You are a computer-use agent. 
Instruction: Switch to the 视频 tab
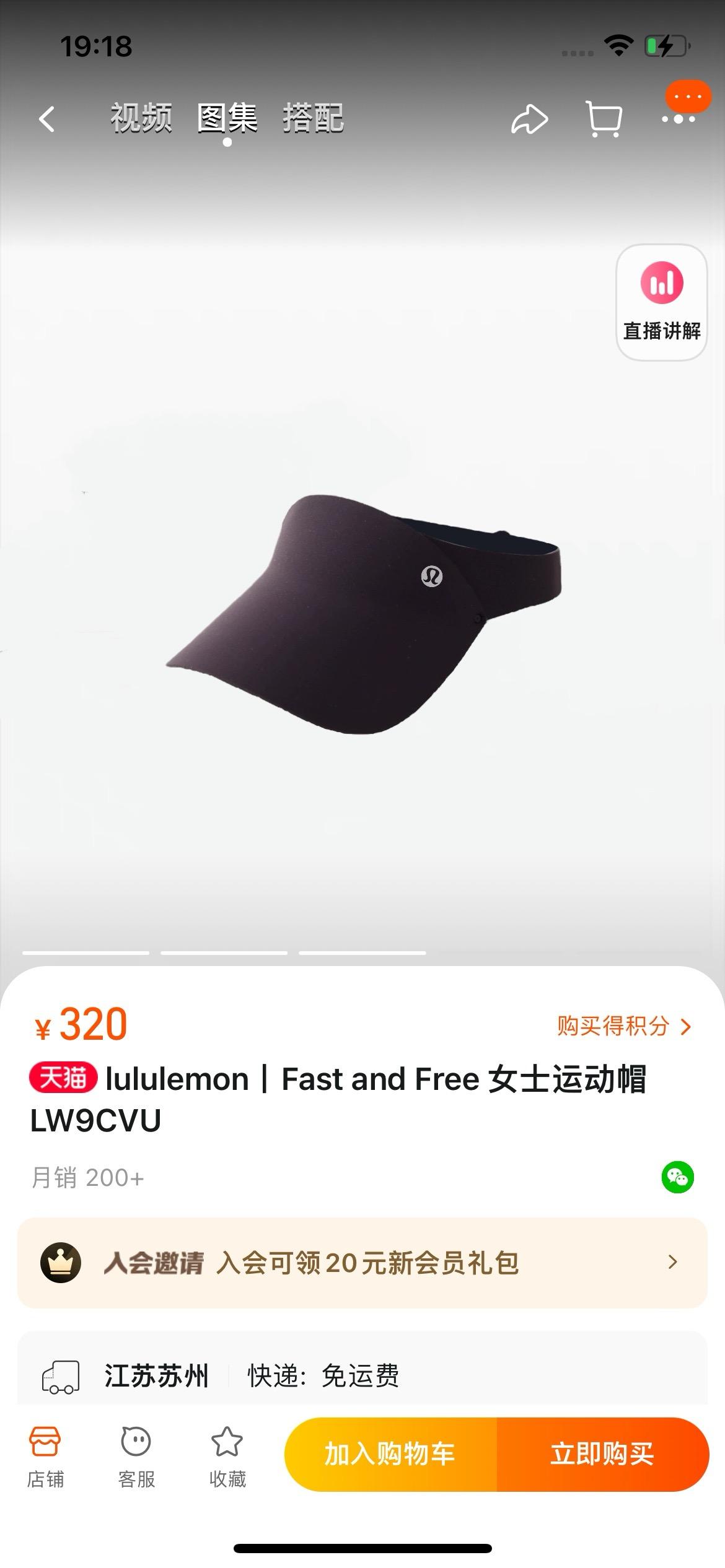point(141,118)
